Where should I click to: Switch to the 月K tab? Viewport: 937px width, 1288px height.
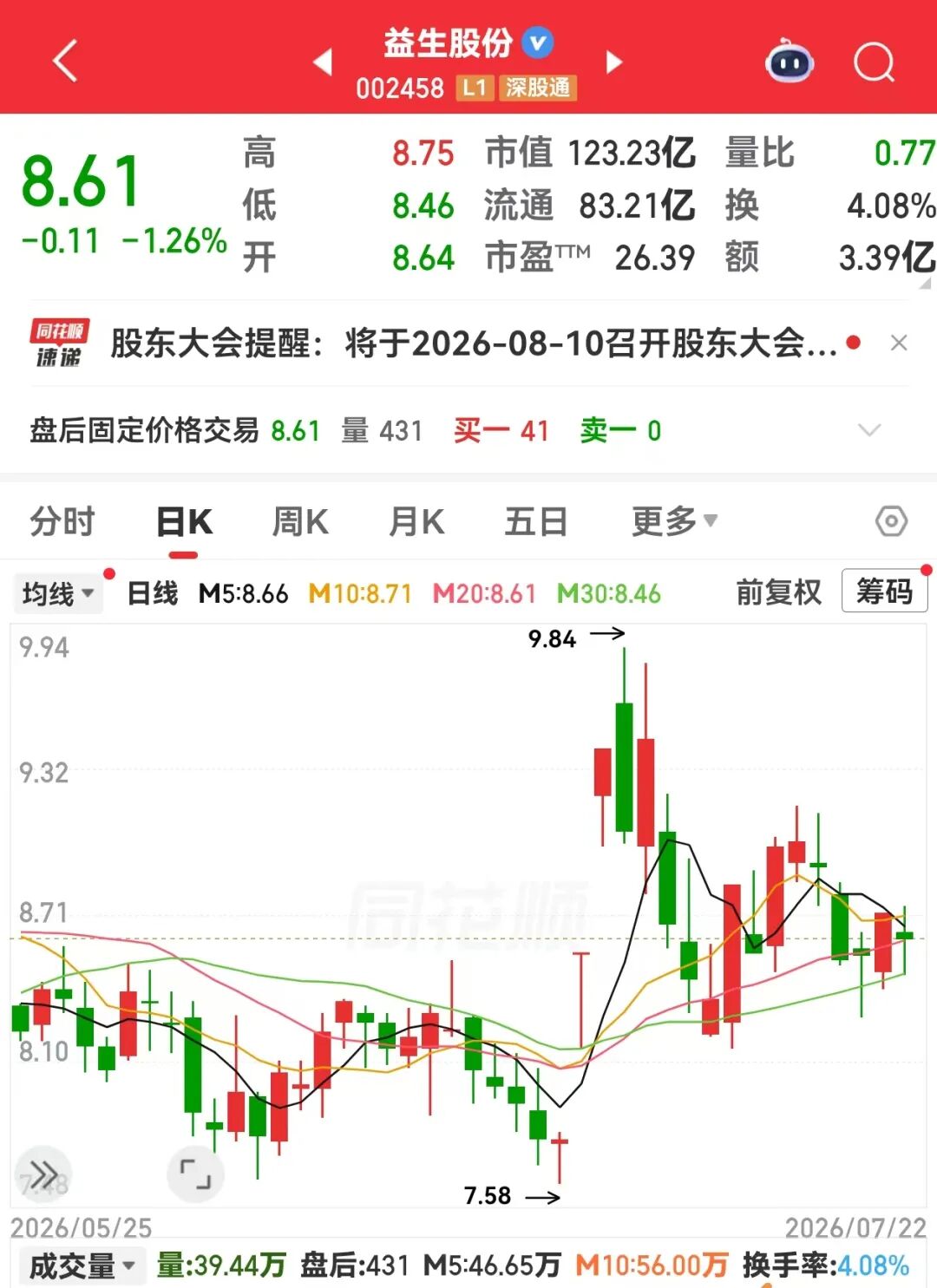[x=416, y=522]
